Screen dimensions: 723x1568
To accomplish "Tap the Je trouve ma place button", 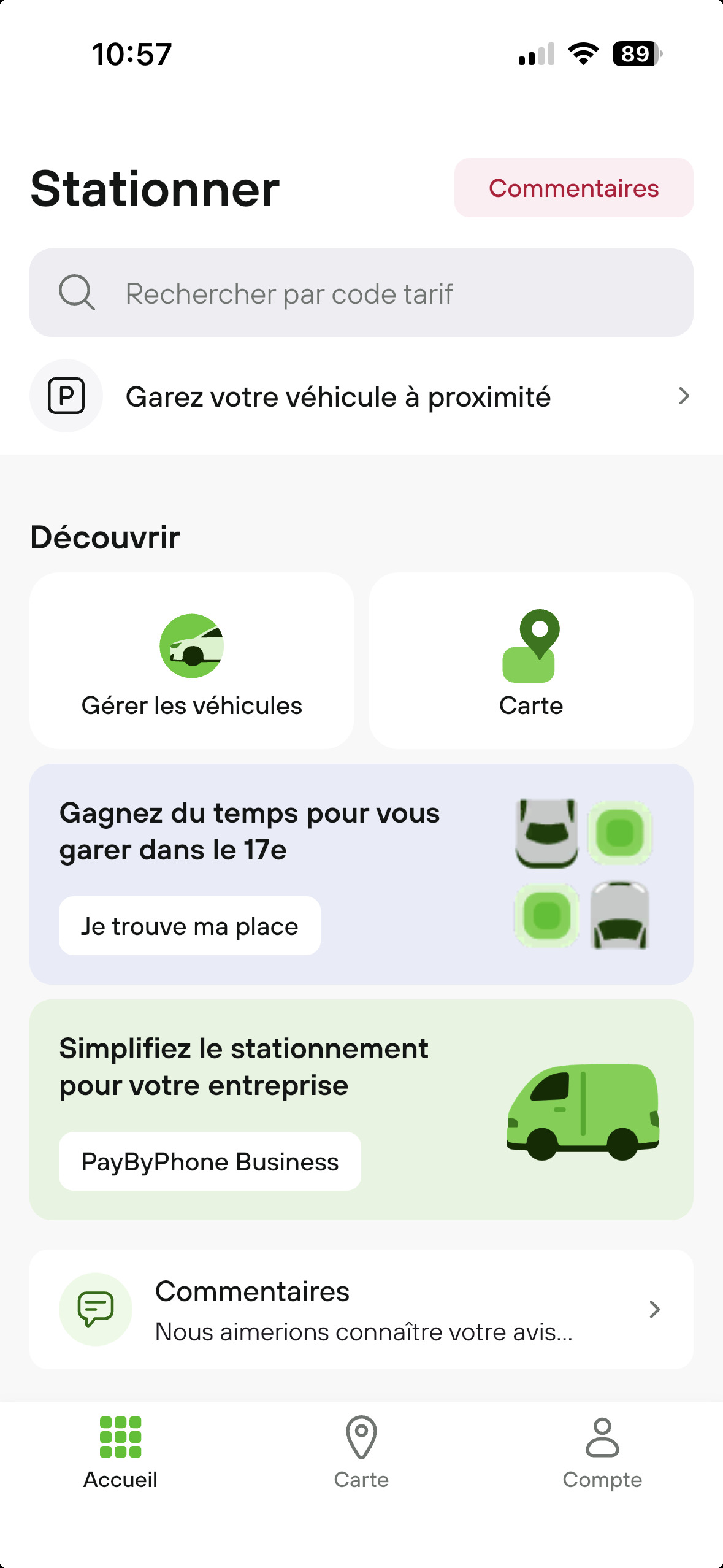I will [189, 926].
